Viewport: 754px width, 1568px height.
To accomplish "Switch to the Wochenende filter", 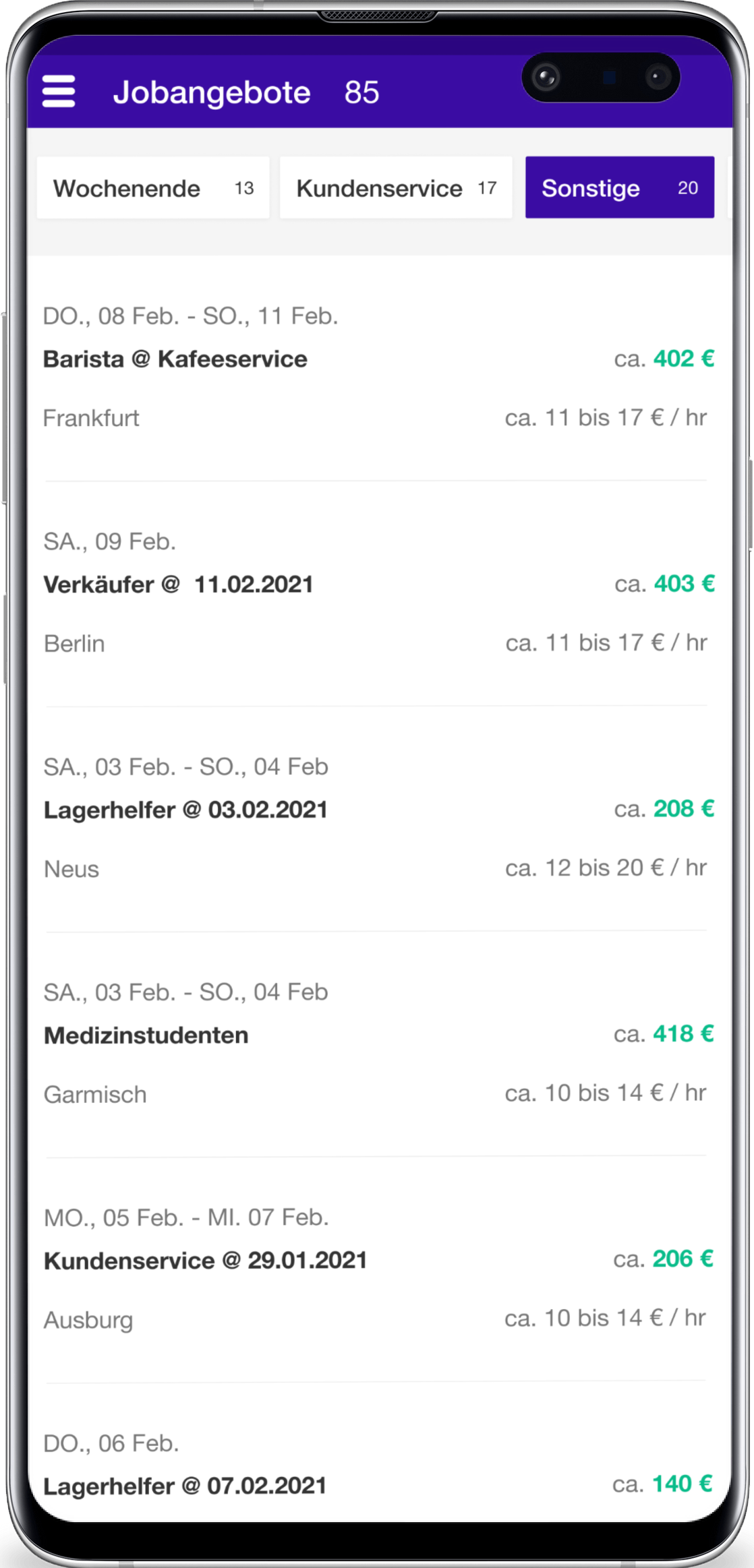I will [153, 187].
